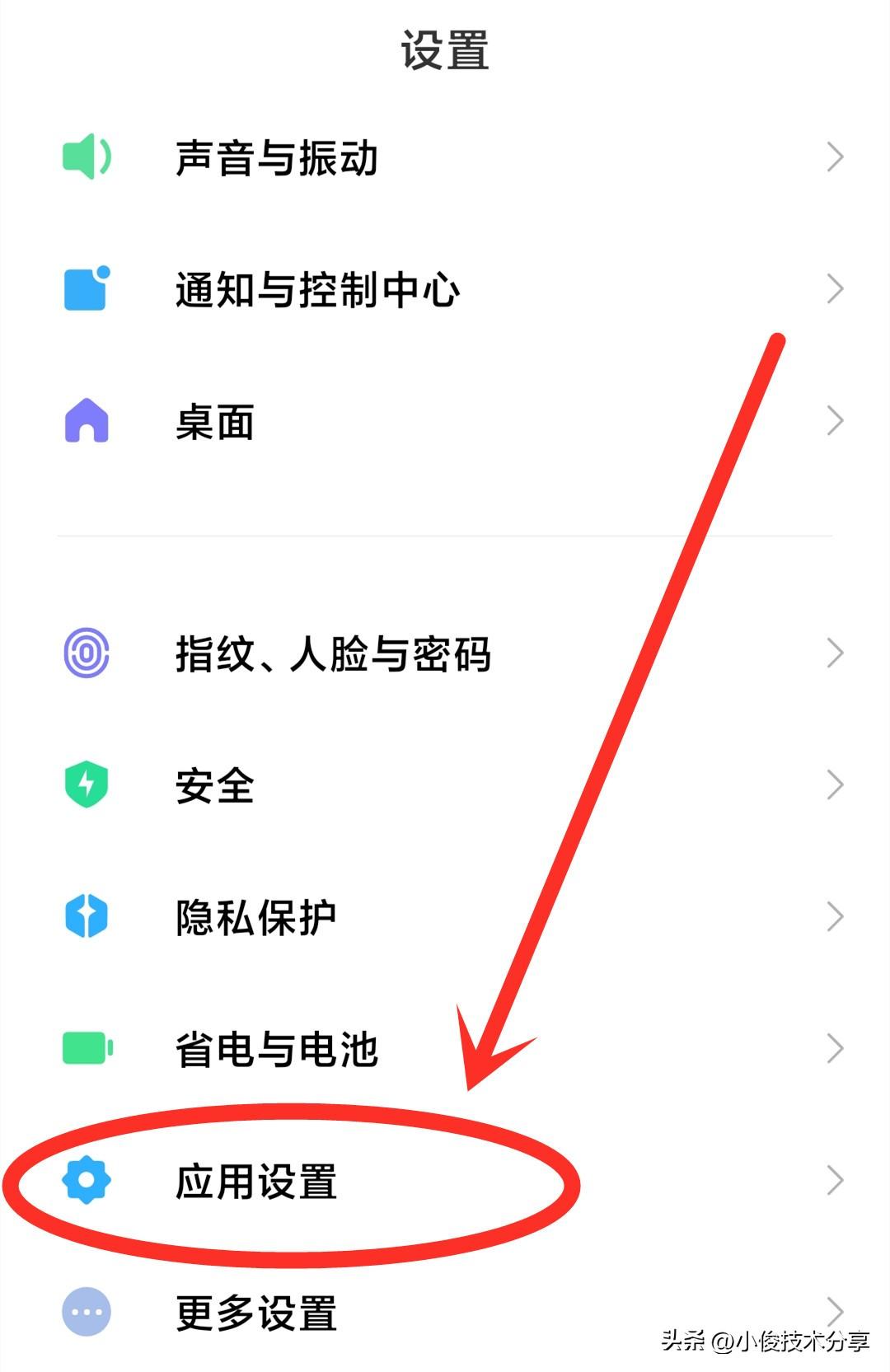Click the gear icon beside 应用设置
Screen dimensions: 890x1372
coord(87,1180)
